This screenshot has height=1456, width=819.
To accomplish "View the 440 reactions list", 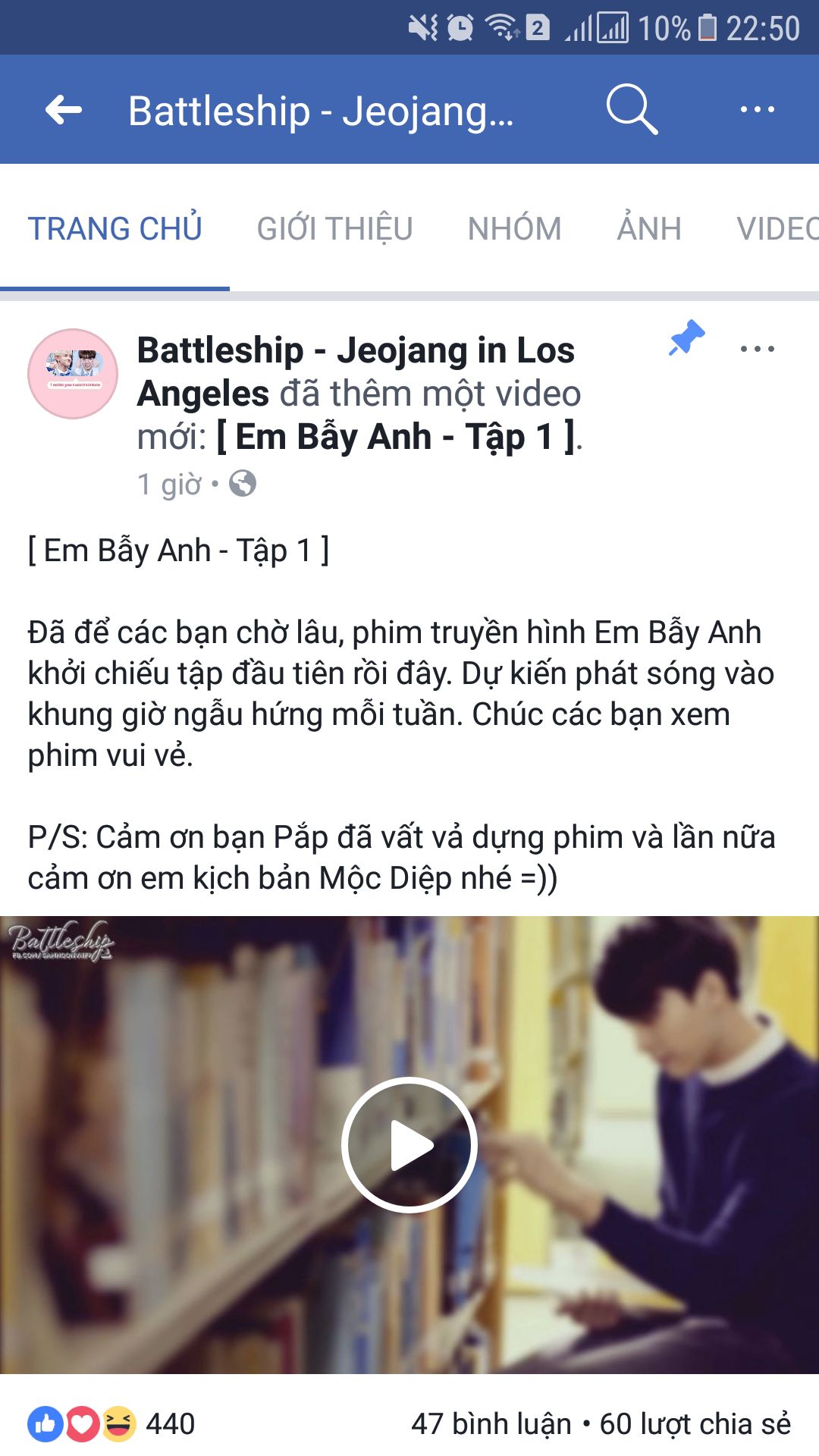I will pyautogui.click(x=111, y=1423).
